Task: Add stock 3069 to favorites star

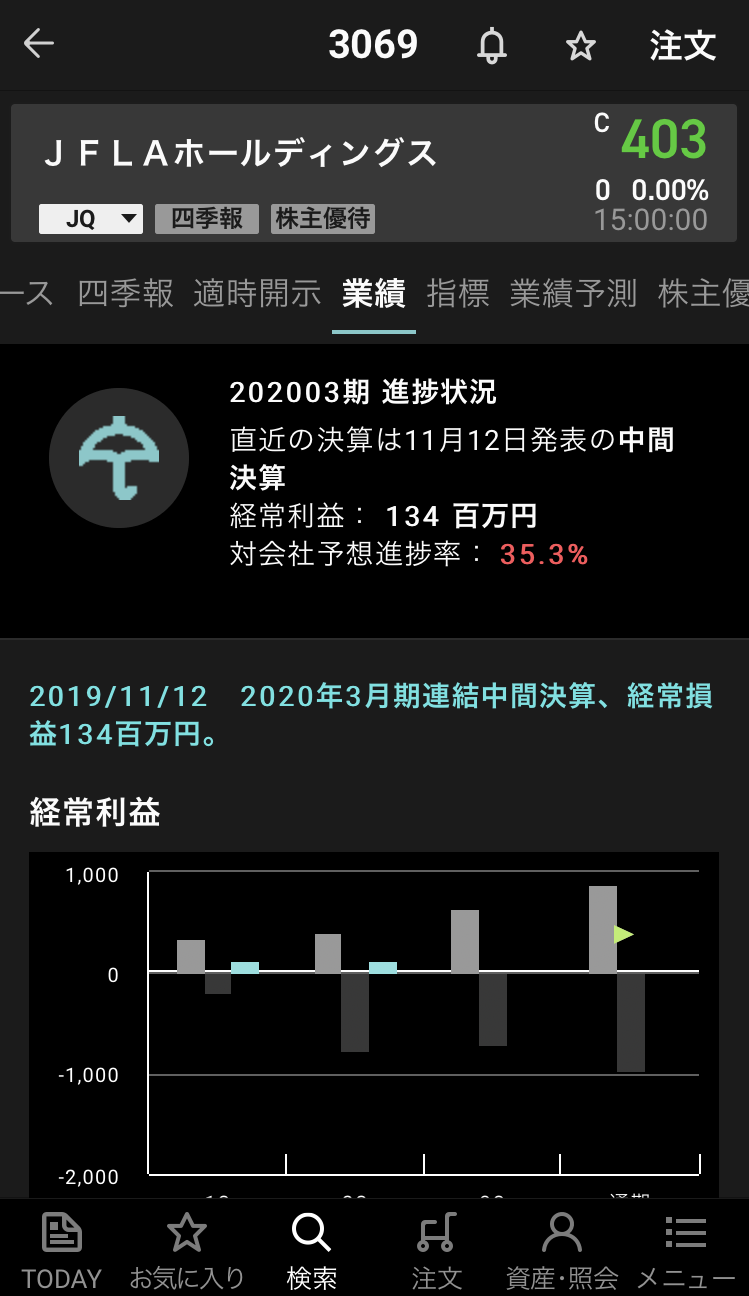Action: [581, 46]
